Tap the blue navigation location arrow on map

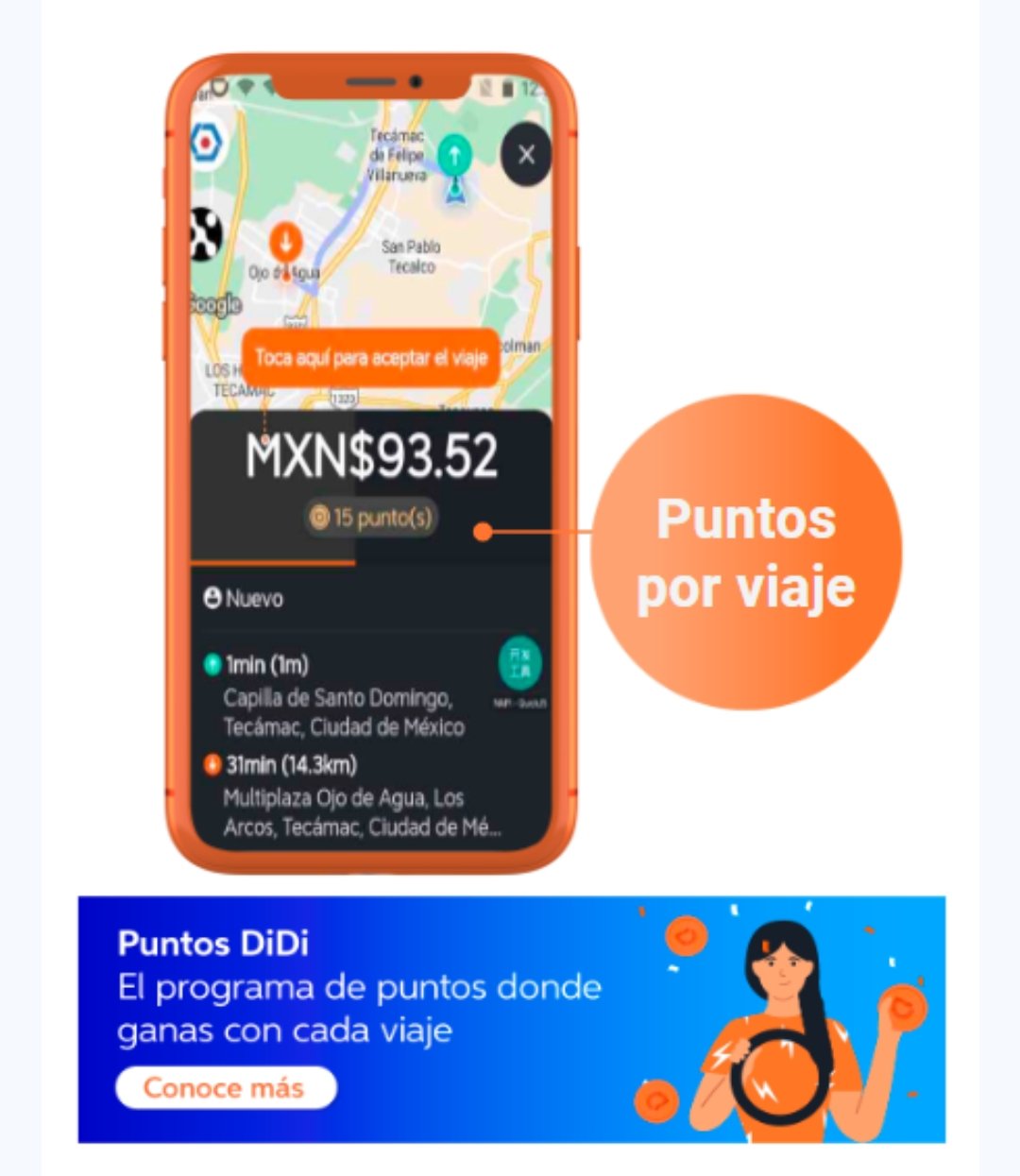[454, 200]
